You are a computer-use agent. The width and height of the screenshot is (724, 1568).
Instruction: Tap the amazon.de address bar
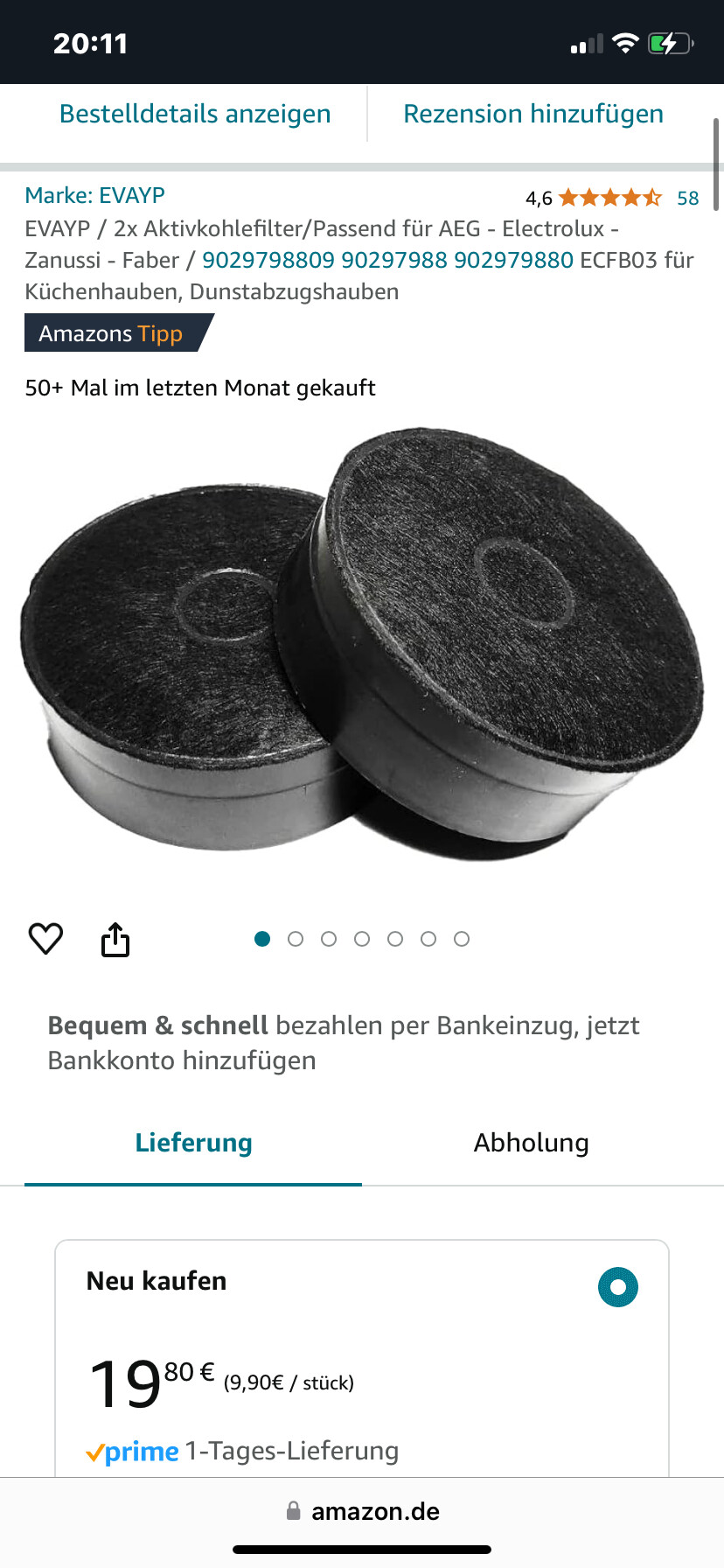(x=362, y=1511)
